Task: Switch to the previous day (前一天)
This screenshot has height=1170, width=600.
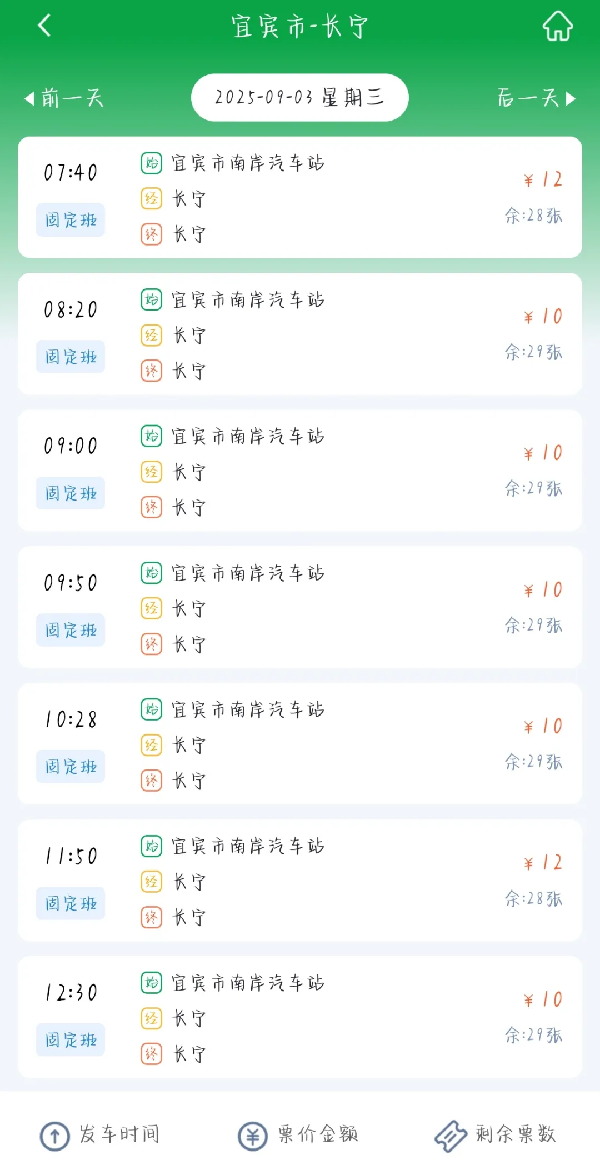Action: [x=64, y=98]
